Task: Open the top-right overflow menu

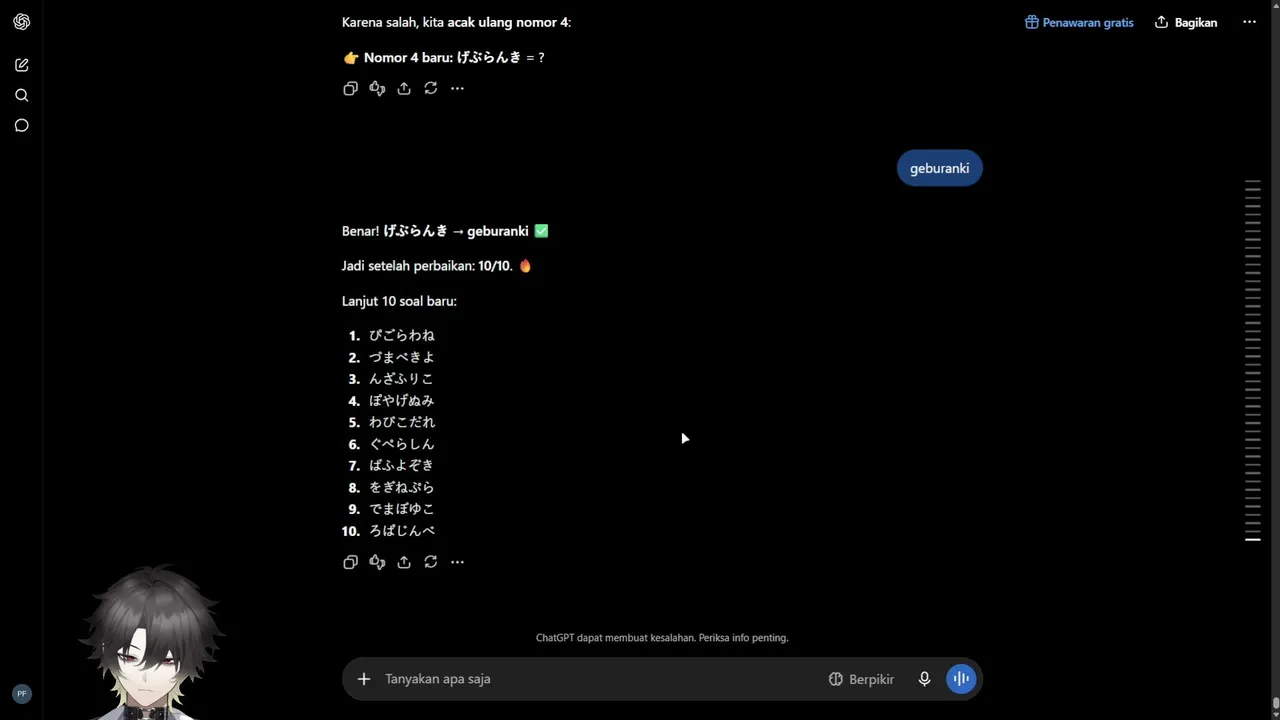Action: pos(1249,22)
